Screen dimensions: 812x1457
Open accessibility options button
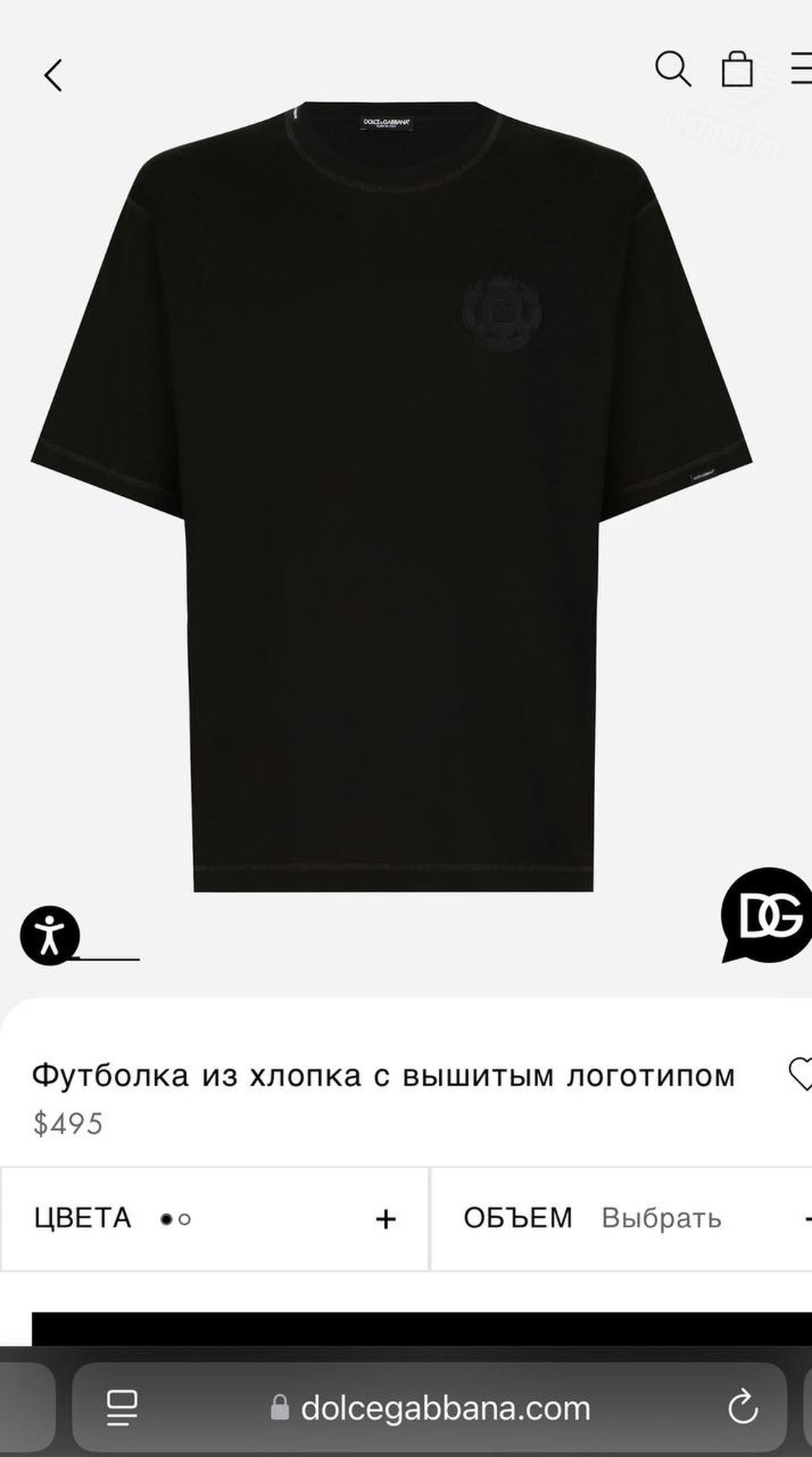click(x=50, y=936)
